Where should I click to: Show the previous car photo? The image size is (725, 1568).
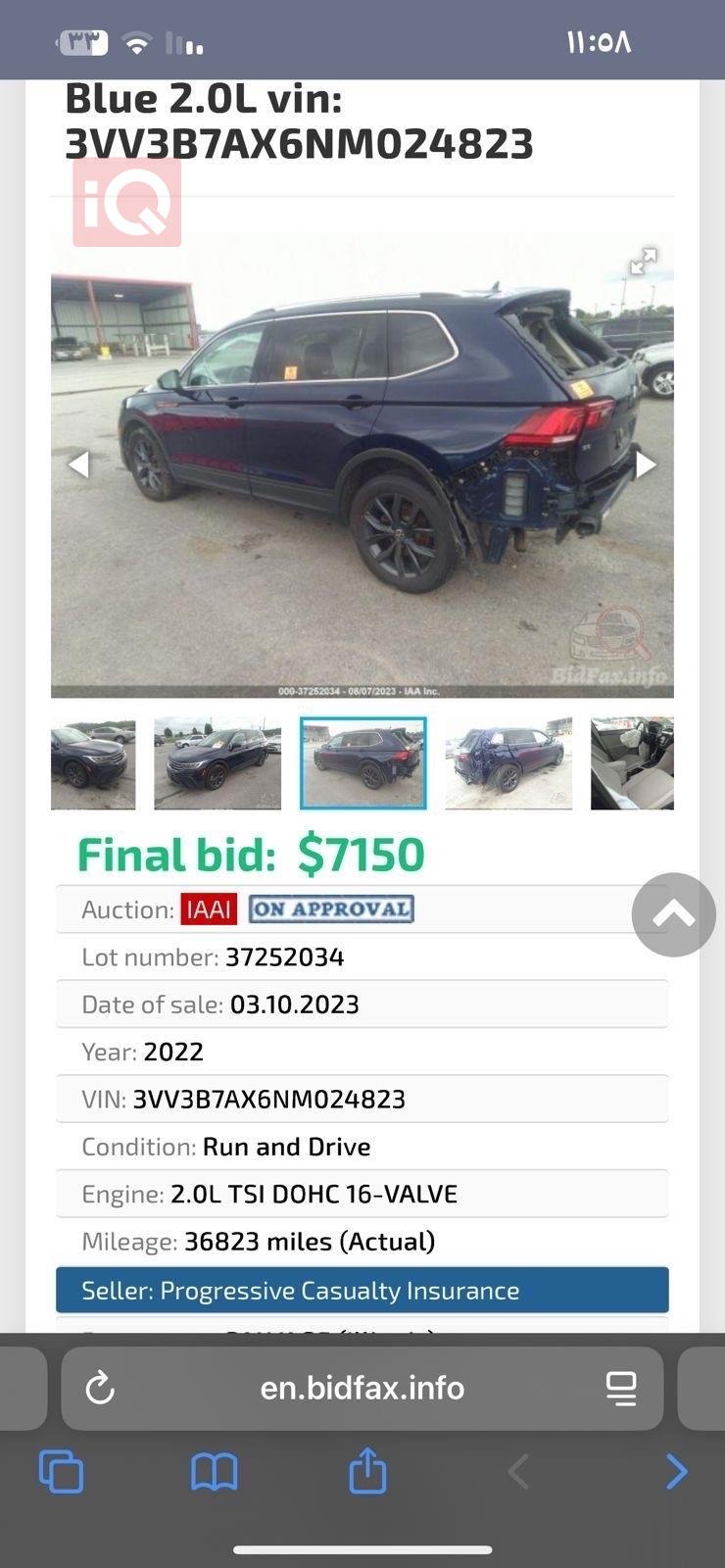[79, 465]
